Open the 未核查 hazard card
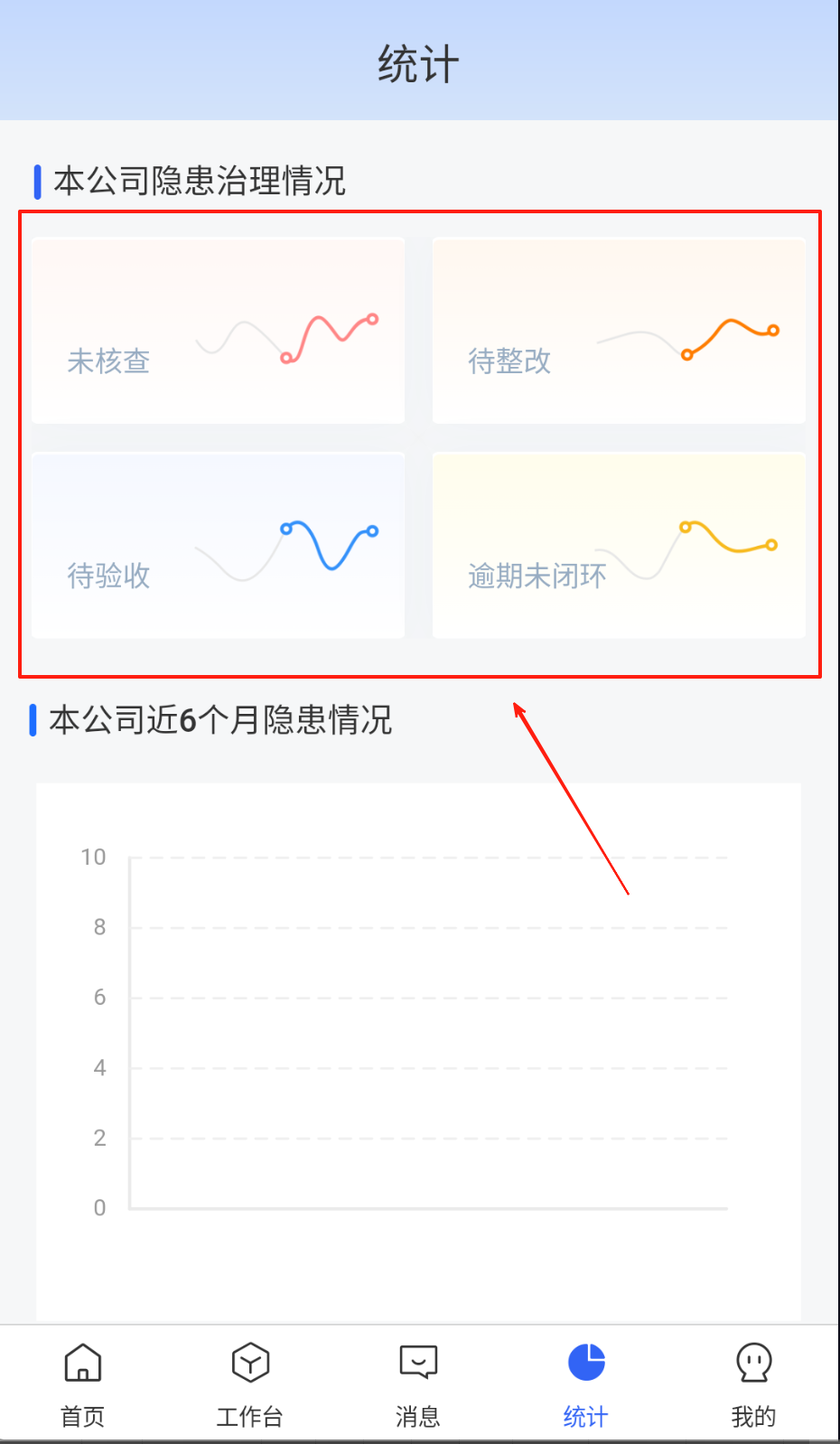This screenshot has width=840, height=1444. [218, 331]
